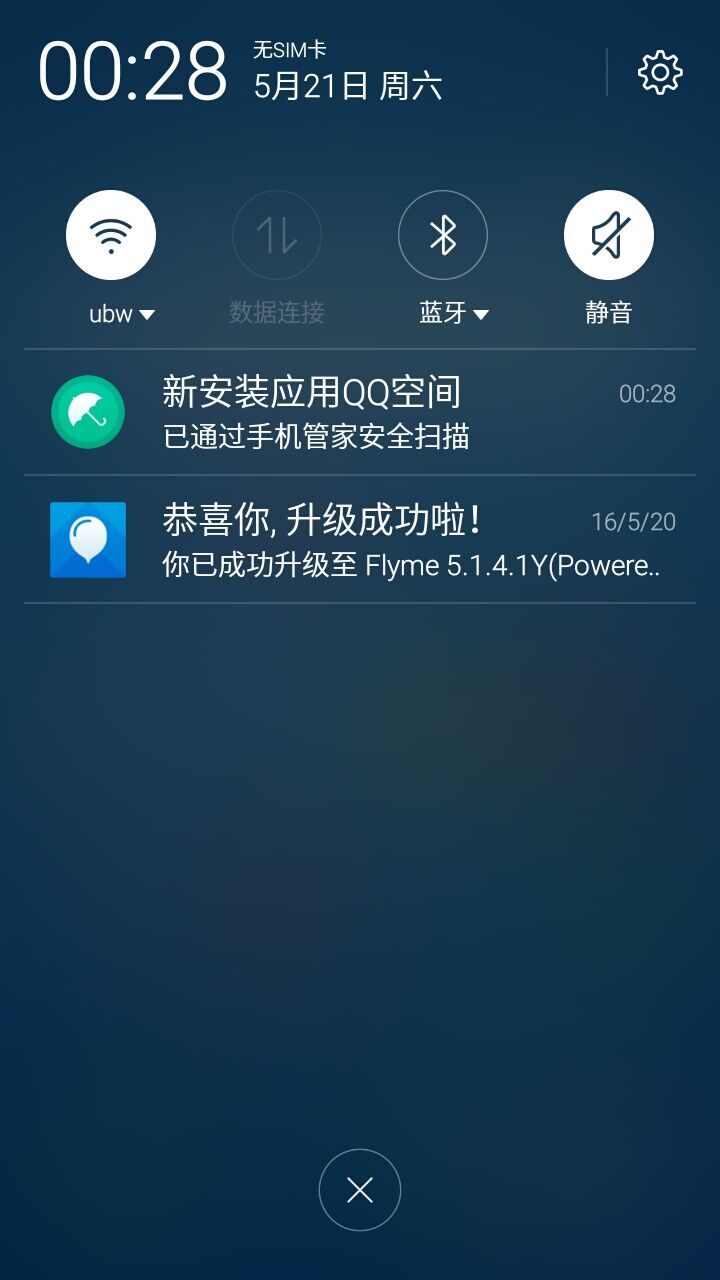Expand the Bluetooth device dropdown arrow
Image resolution: width=720 pixels, height=1280 pixels.
pos(480,313)
